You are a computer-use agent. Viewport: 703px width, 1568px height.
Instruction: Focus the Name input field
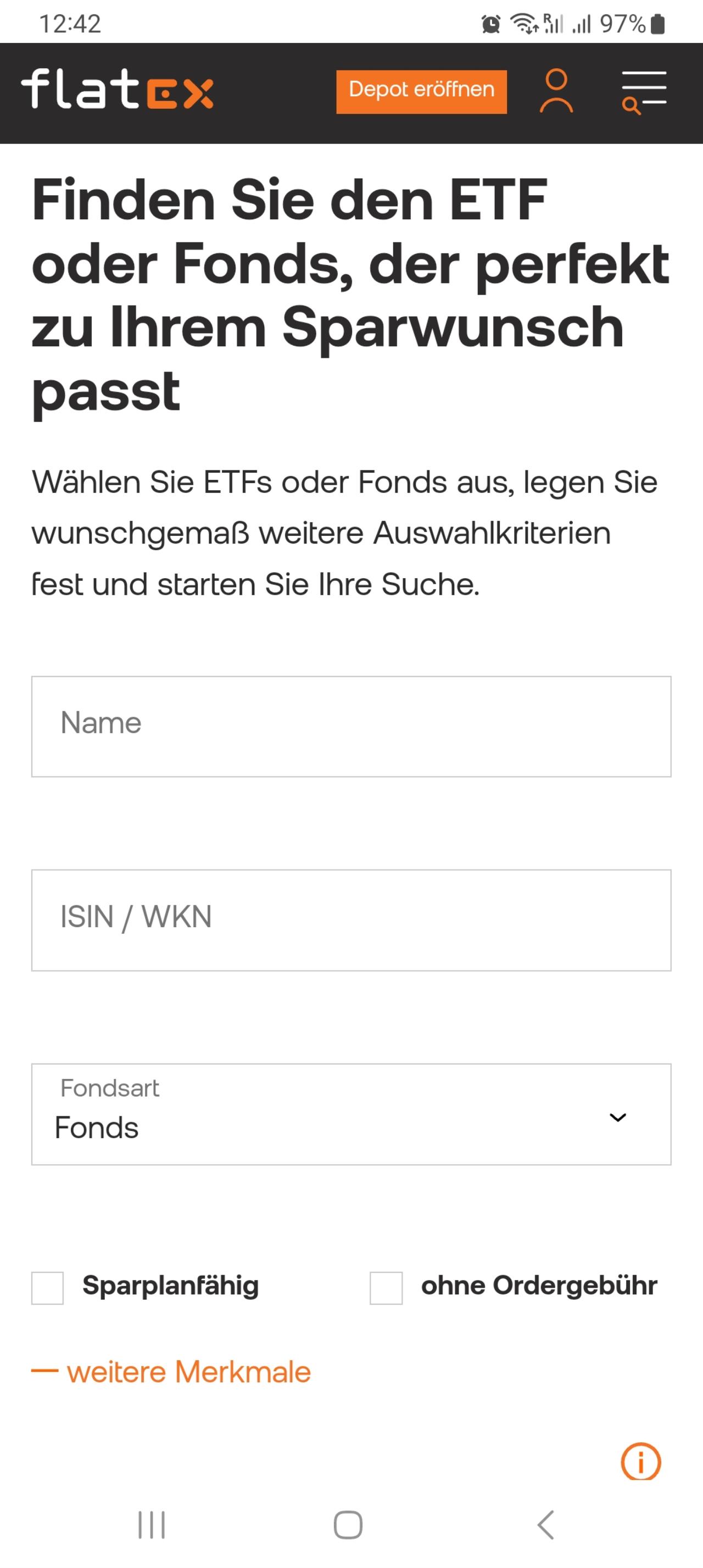coord(351,726)
